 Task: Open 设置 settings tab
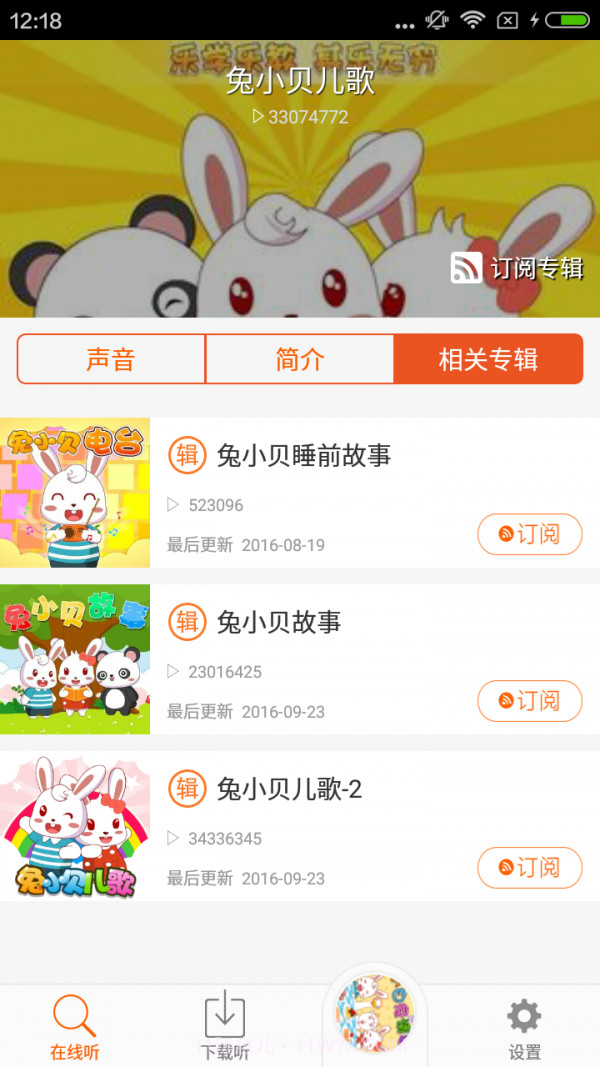[524, 1027]
